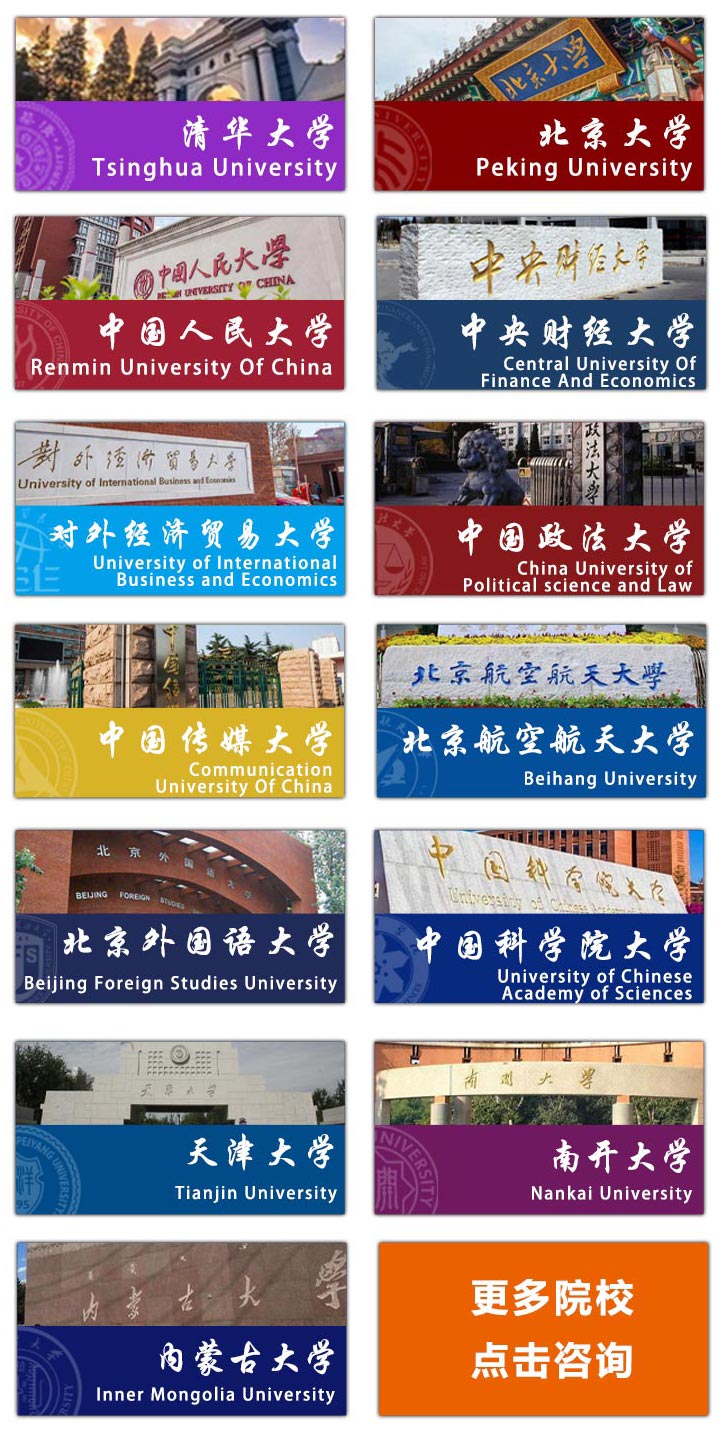Screen dimensions: 722x1432
Task: Open the Nankai University tile
Action: coord(540,1127)
